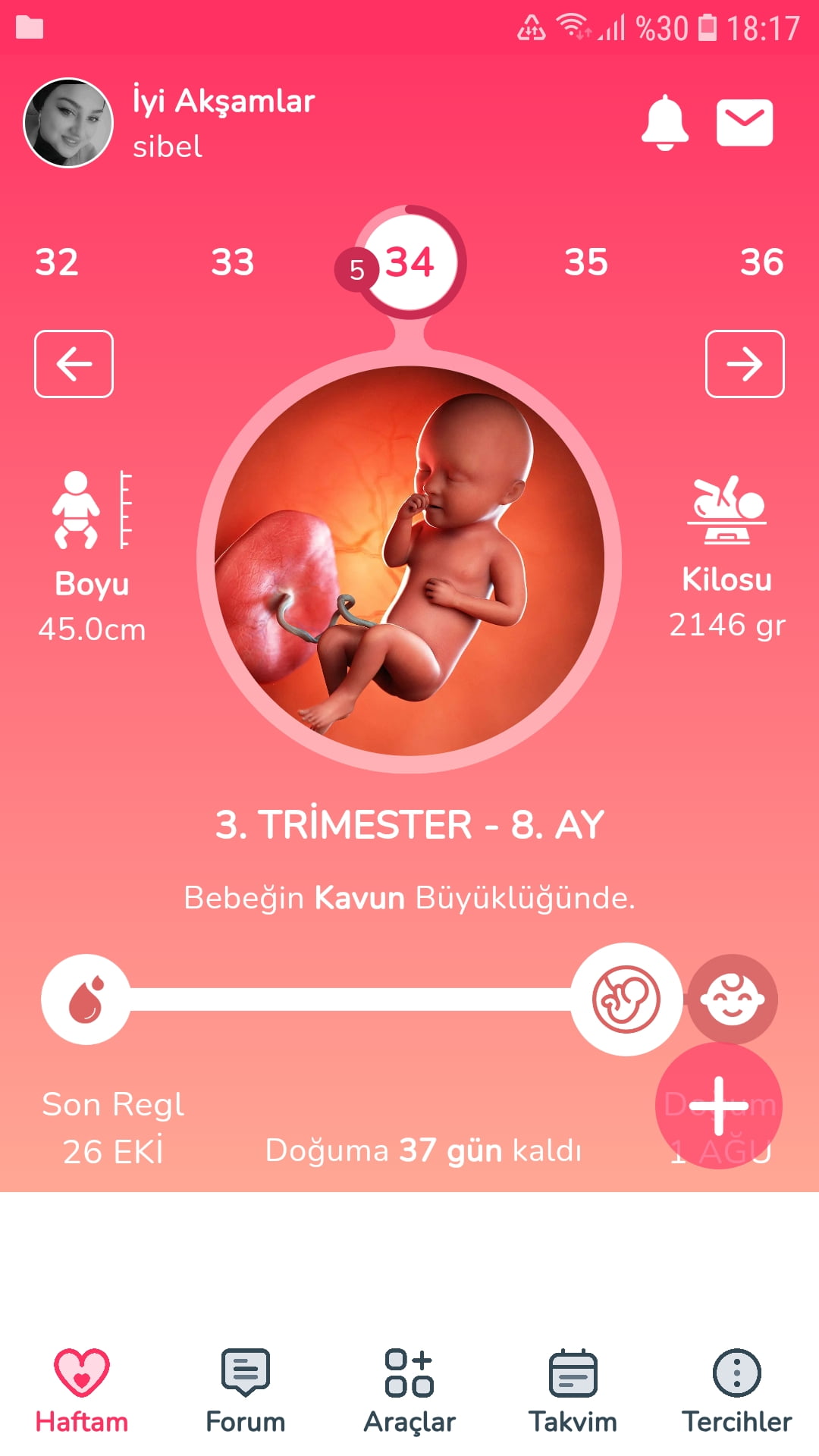Screen dimensions: 819x1456
Task: Select week 36
Action: (x=761, y=262)
